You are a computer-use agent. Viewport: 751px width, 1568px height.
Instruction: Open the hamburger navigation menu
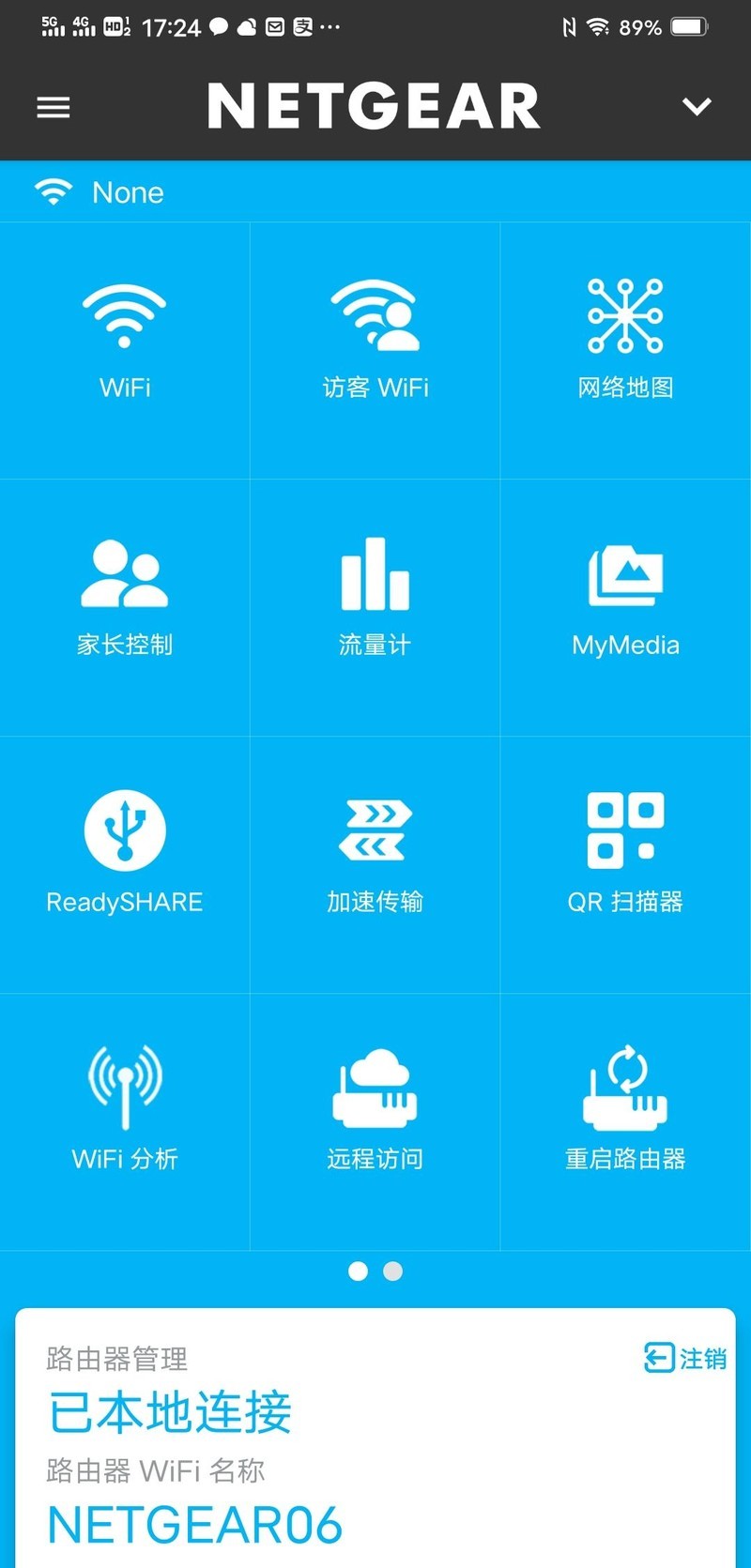pos(53,106)
